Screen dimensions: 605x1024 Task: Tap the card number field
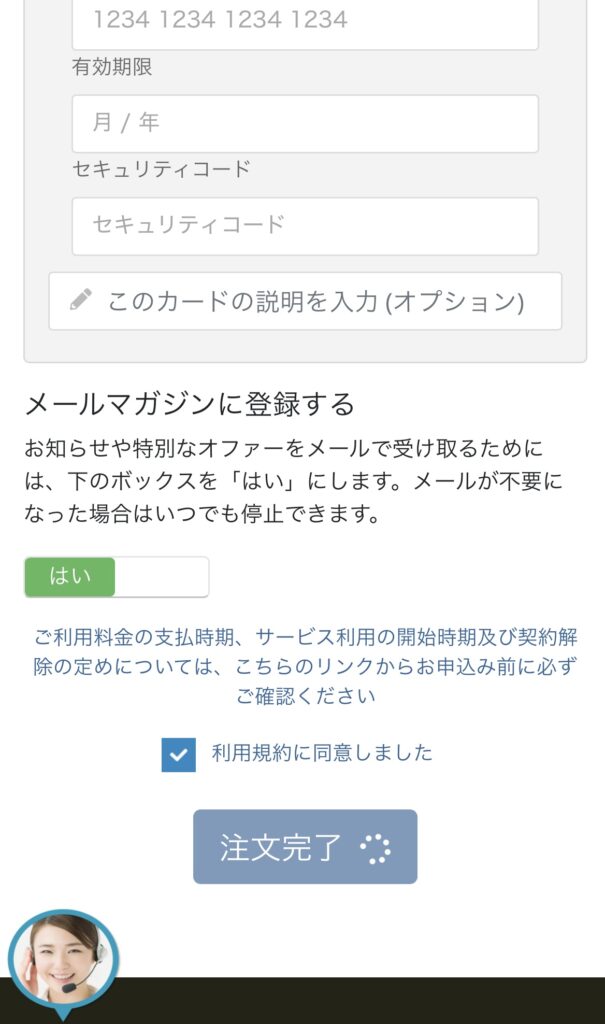click(x=305, y=23)
